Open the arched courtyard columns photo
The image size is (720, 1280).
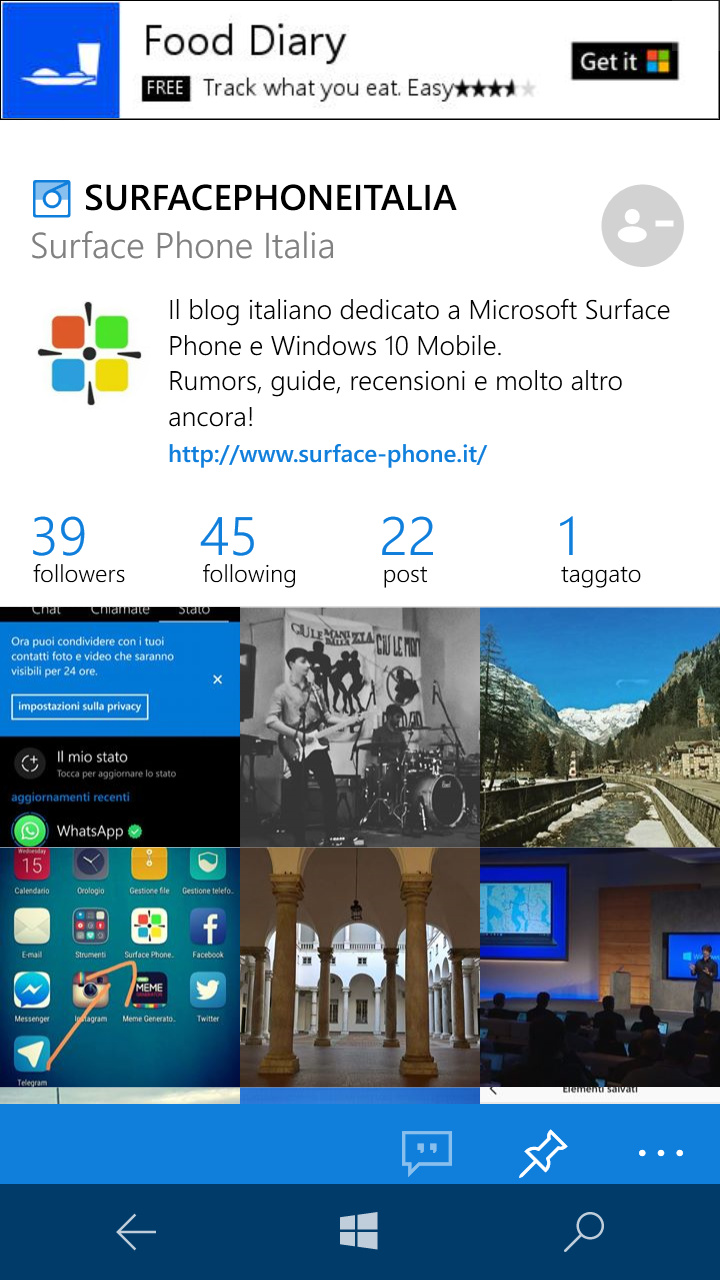coord(360,967)
